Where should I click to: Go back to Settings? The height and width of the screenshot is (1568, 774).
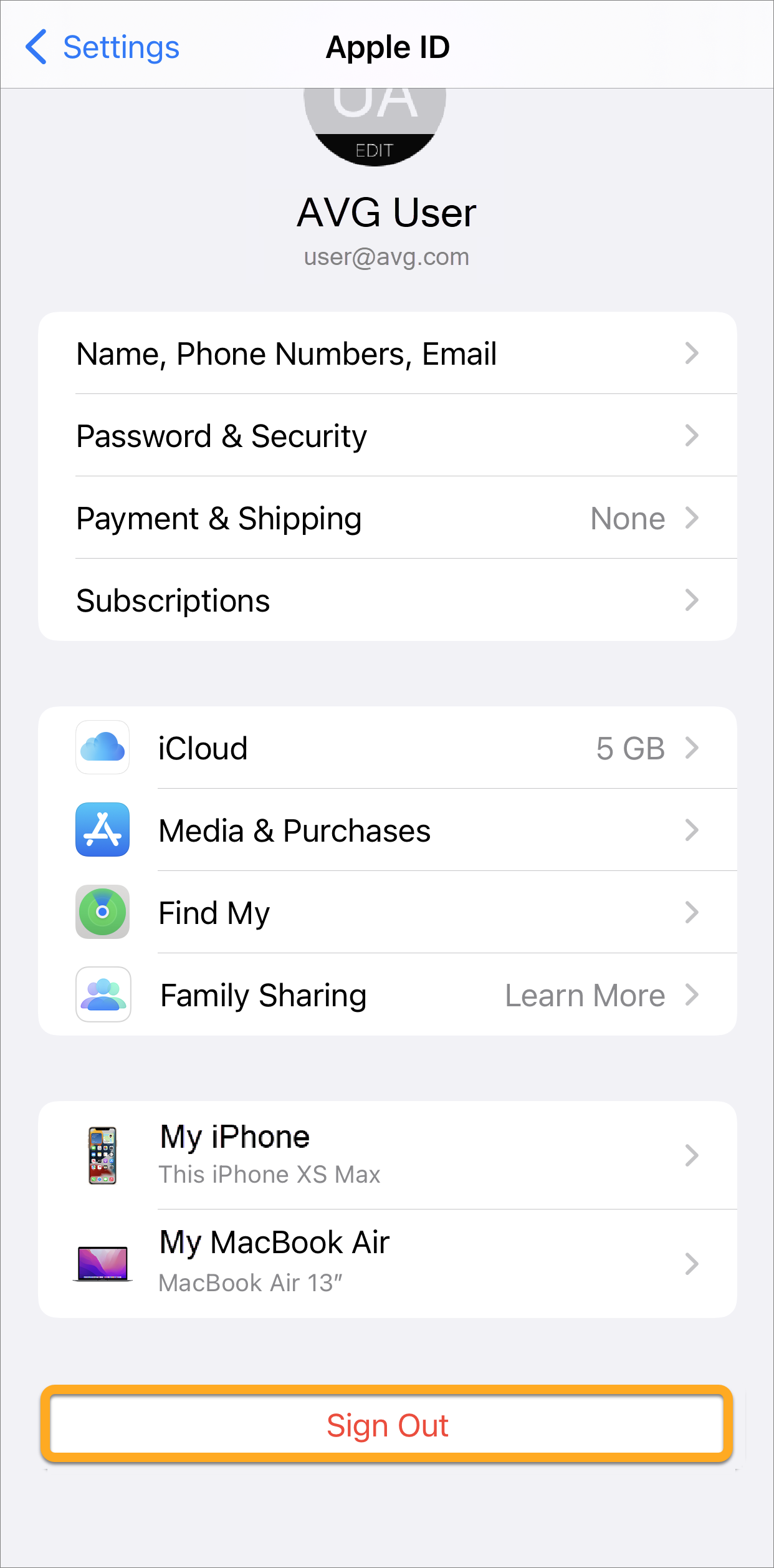coord(103,47)
